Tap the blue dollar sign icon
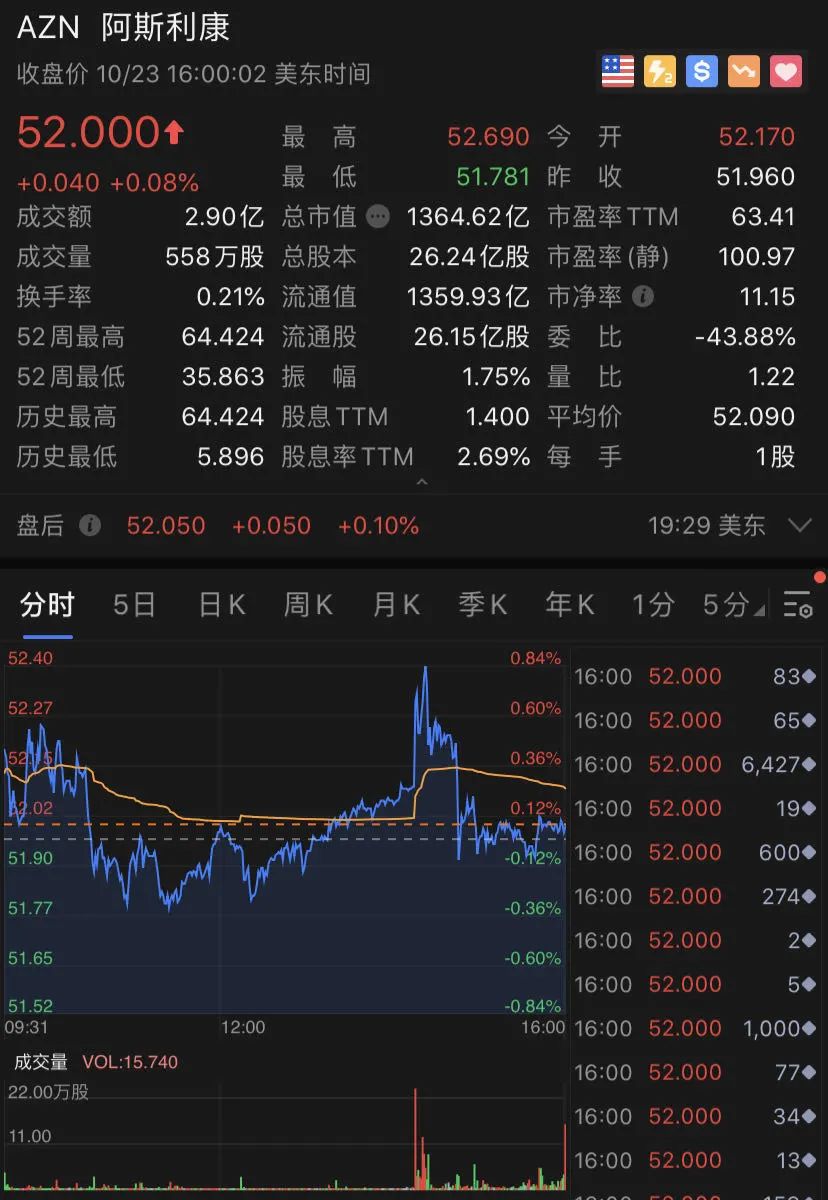The height and width of the screenshot is (1200, 828). [702, 72]
